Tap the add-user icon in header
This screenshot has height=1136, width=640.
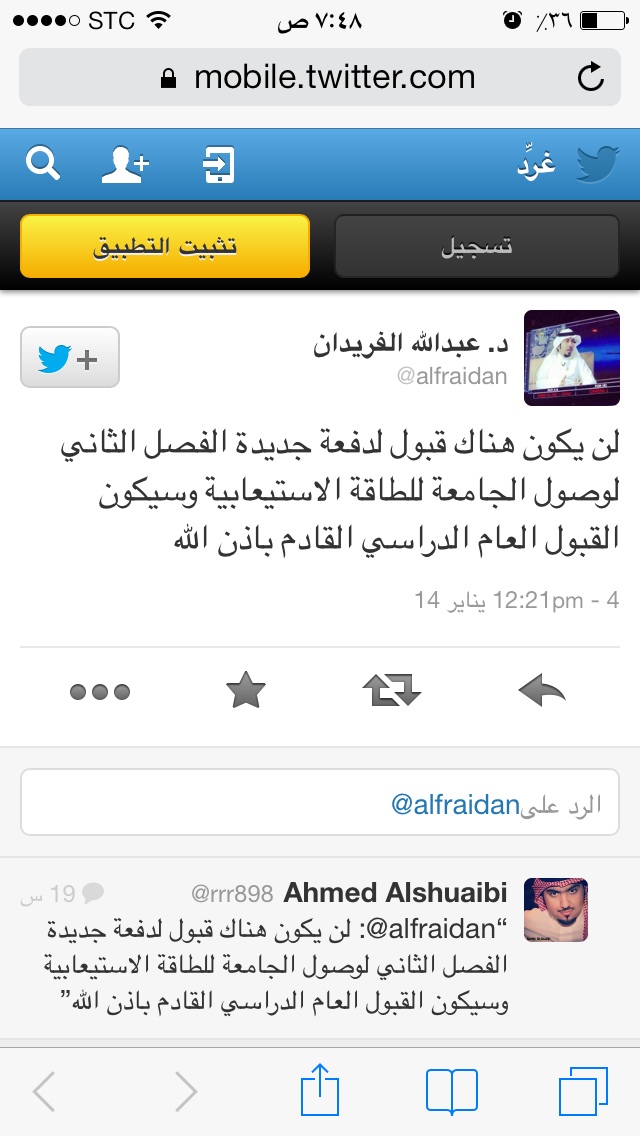click(x=125, y=164)
